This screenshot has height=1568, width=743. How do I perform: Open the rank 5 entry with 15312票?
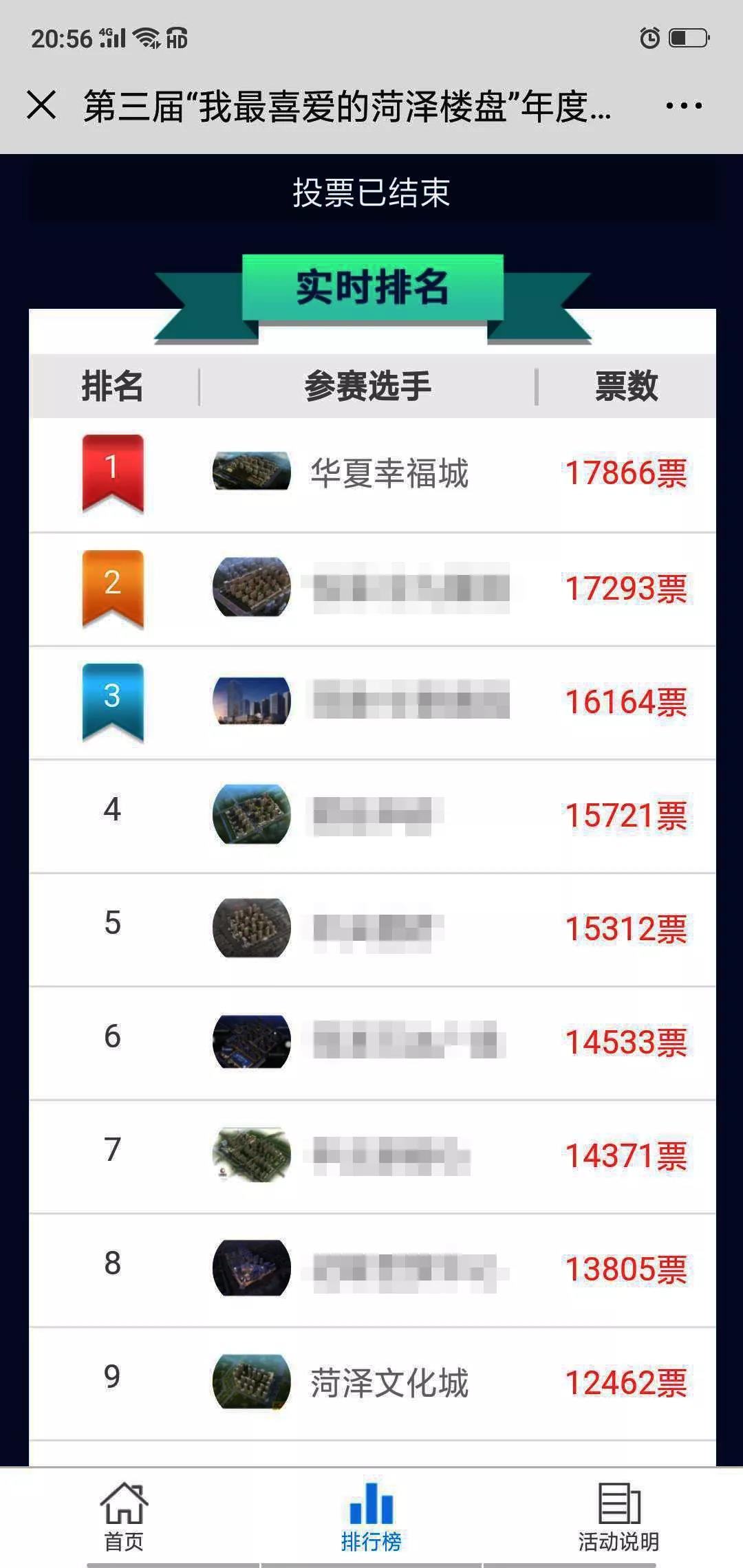pyautogui.click(x=378, y=928)
